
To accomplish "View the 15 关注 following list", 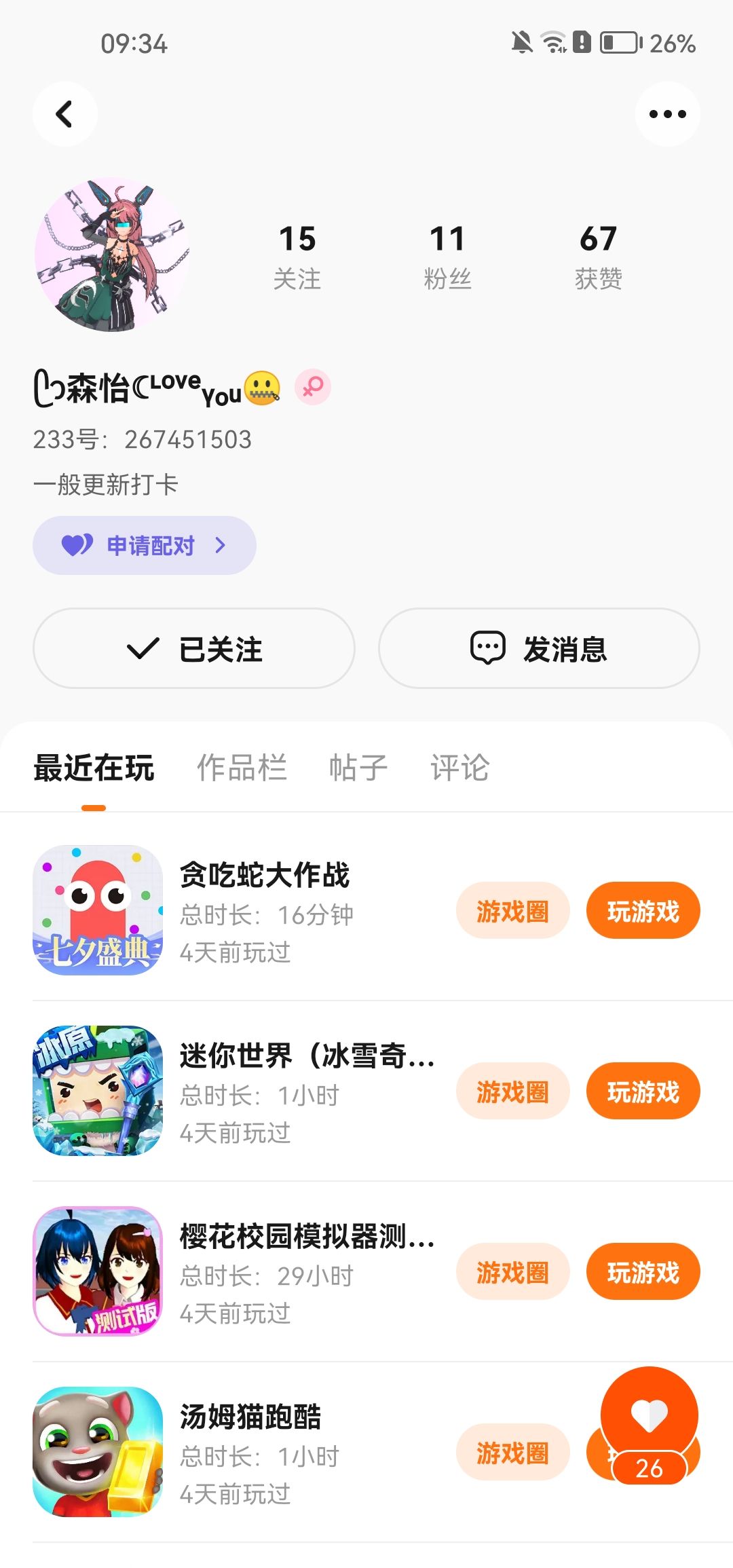I will [297, 257].
